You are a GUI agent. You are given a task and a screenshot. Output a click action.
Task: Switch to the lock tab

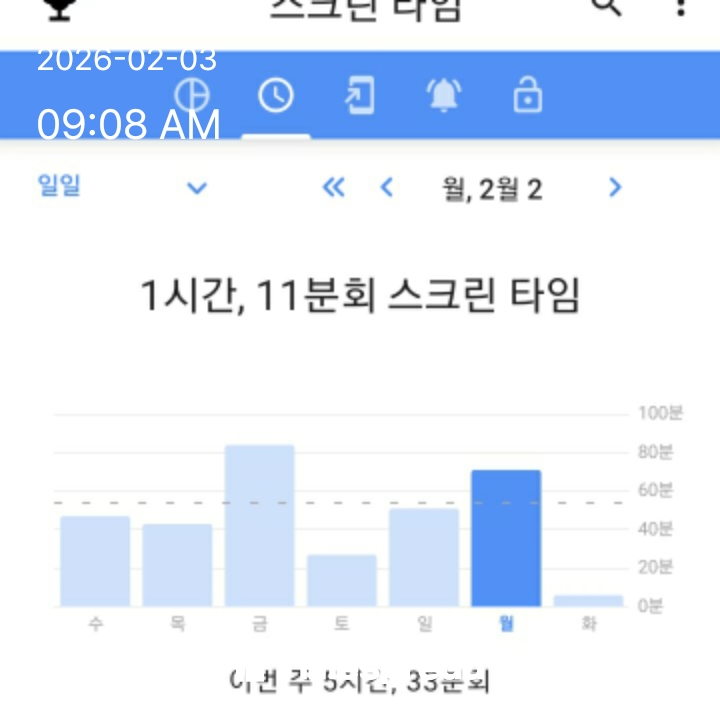click(527, 95)
